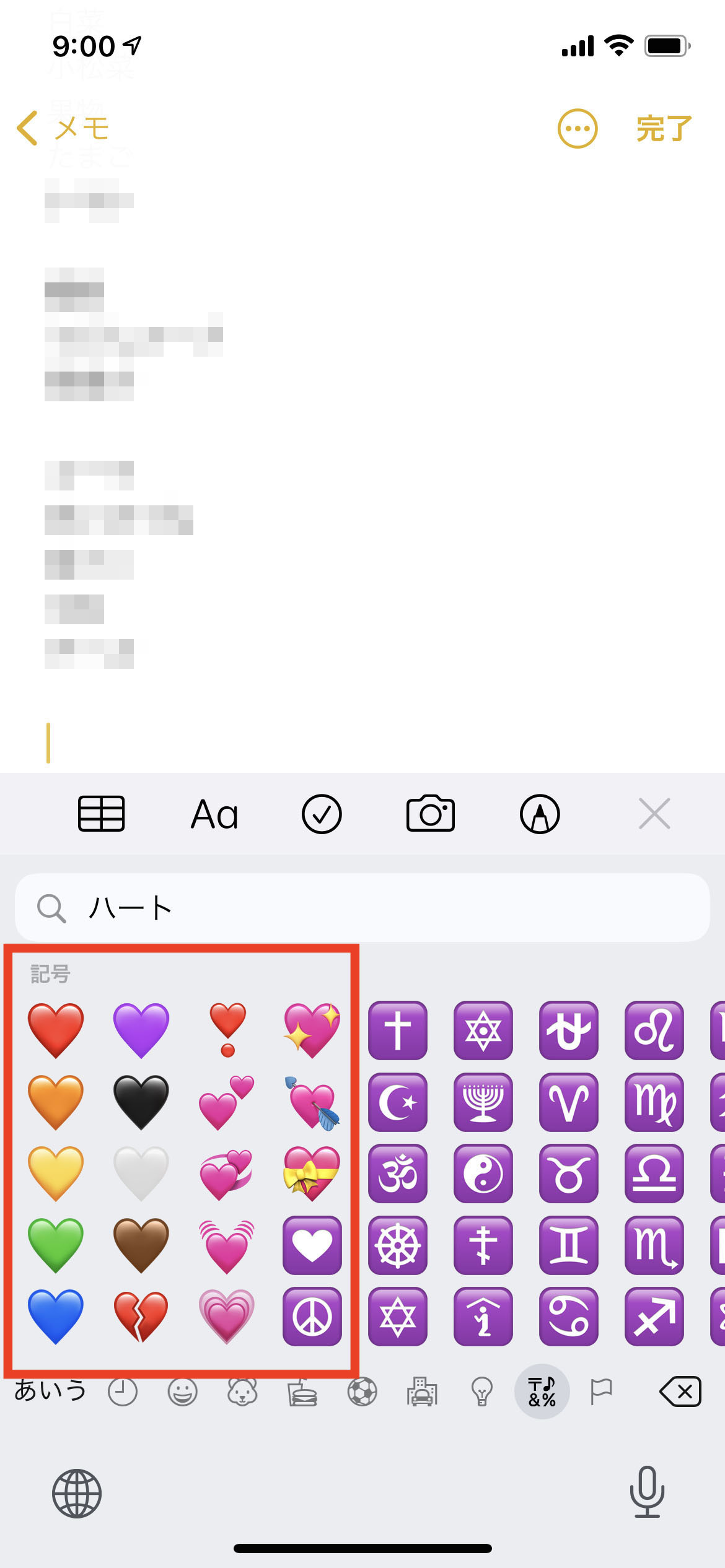Pick the peace symbol emoji
Viewport: 725px width, 1568px height.
(x=312, y=1317)
